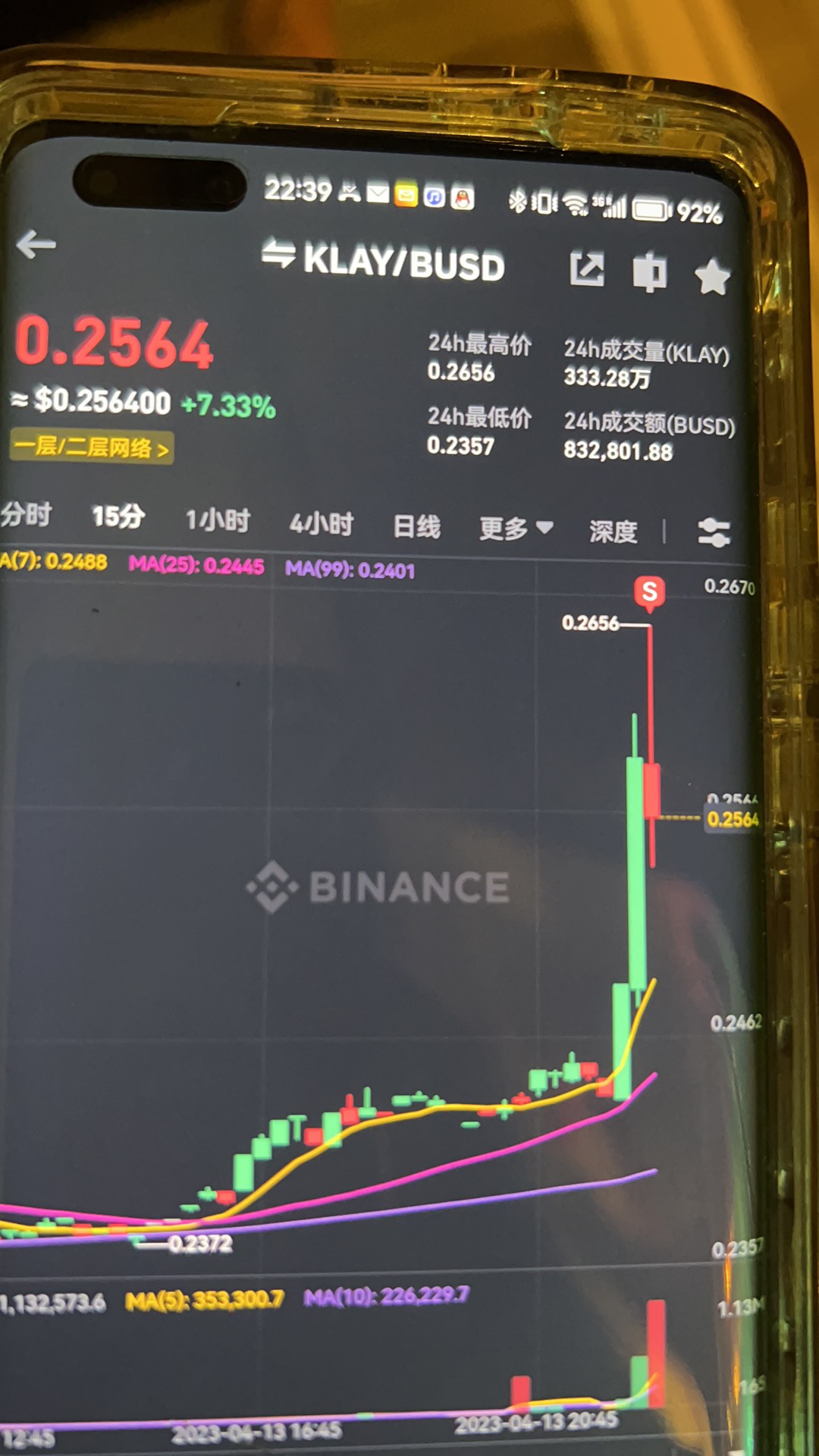
Task: Go back using the arrow icon
Action: (36, 245)
